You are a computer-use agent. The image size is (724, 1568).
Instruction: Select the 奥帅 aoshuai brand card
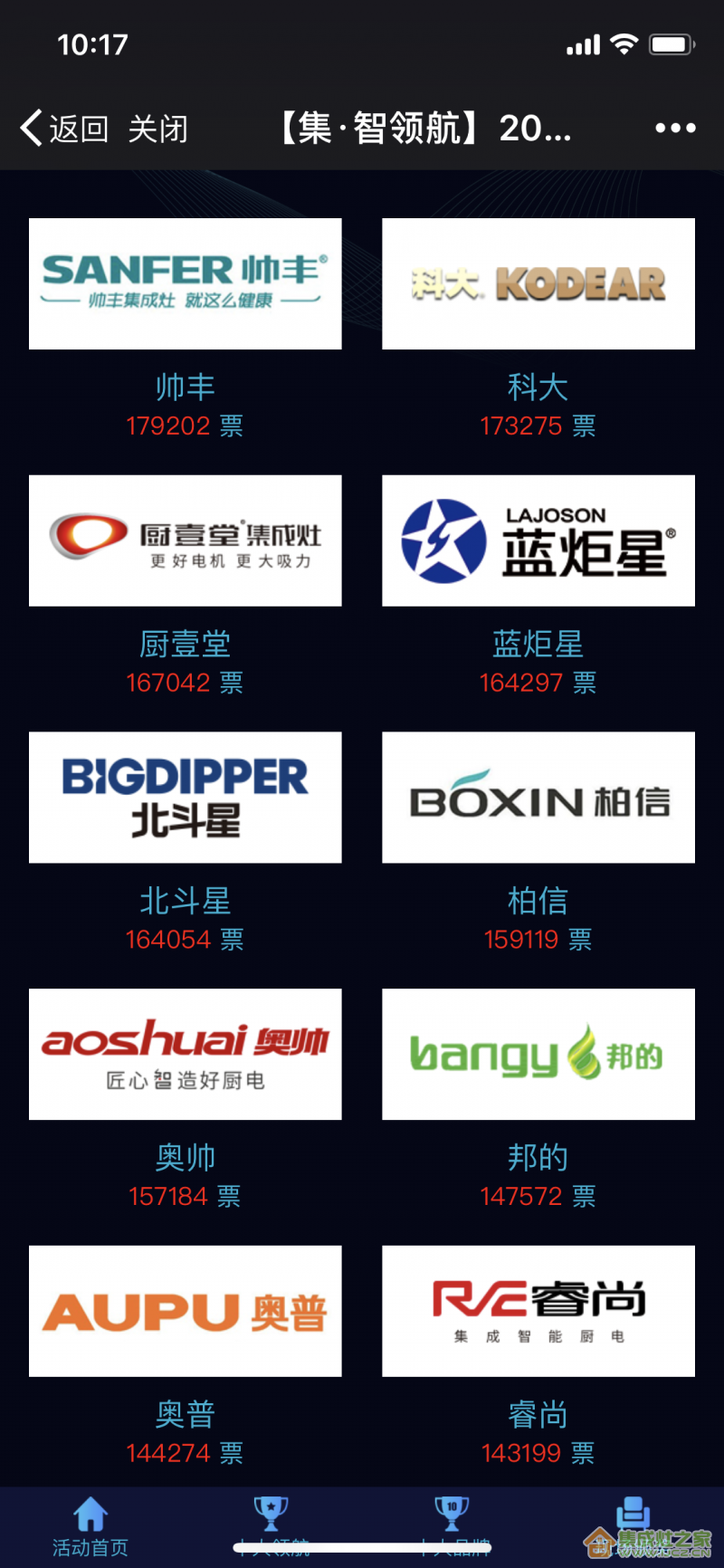[185, 1054]
